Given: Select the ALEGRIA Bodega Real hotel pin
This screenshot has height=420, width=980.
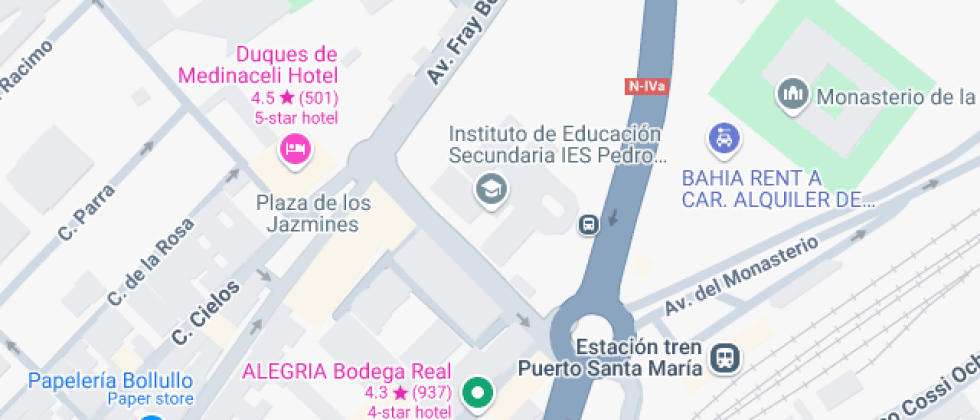Looking at the screenshot, I should tap(478, 393).
